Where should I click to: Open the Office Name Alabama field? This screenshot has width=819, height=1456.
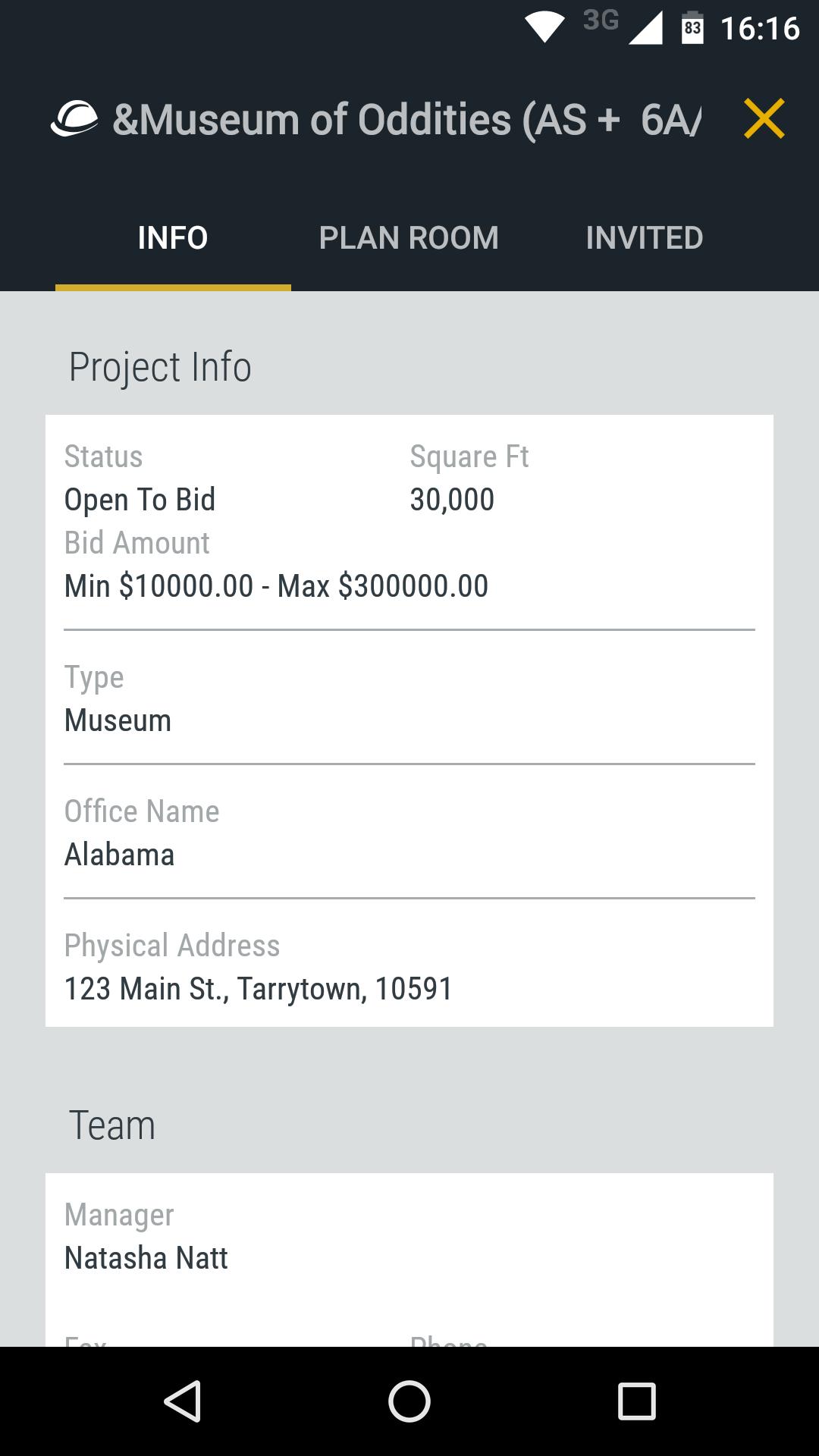point(120,854)
